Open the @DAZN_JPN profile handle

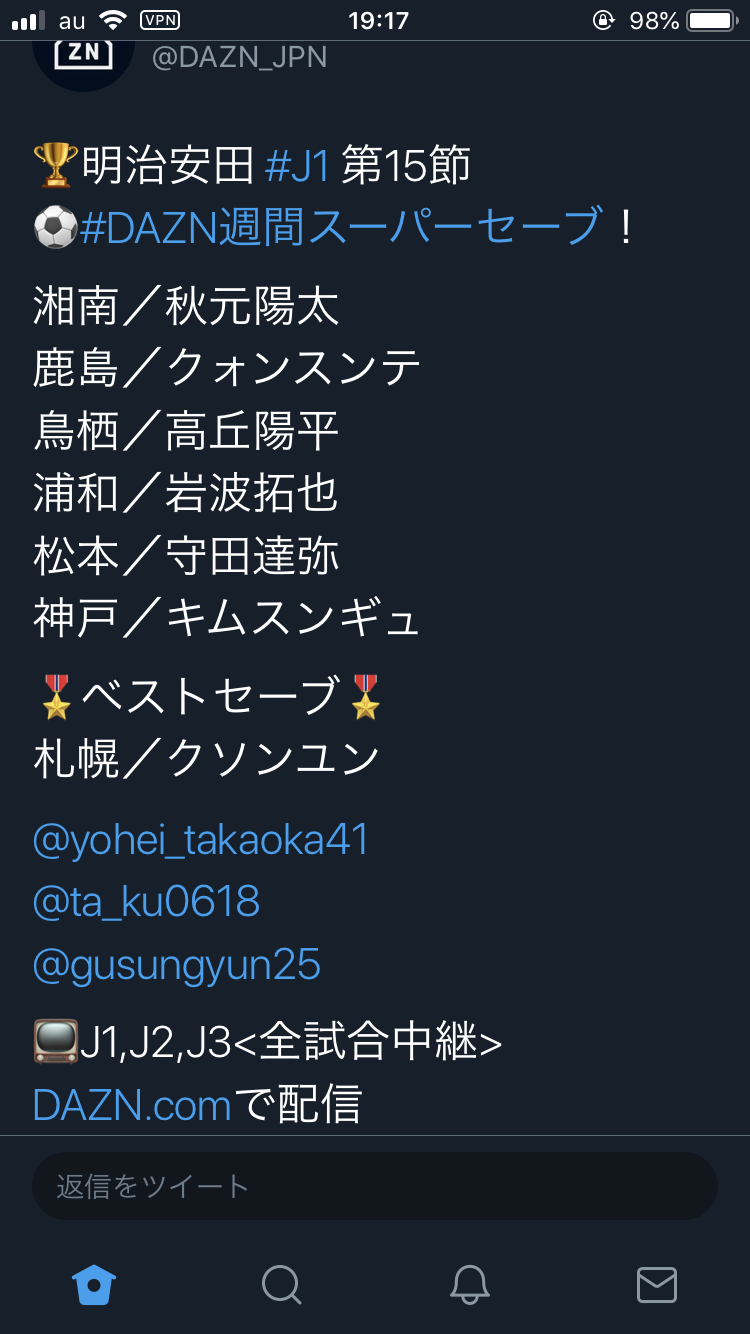(x=240, y=57)
